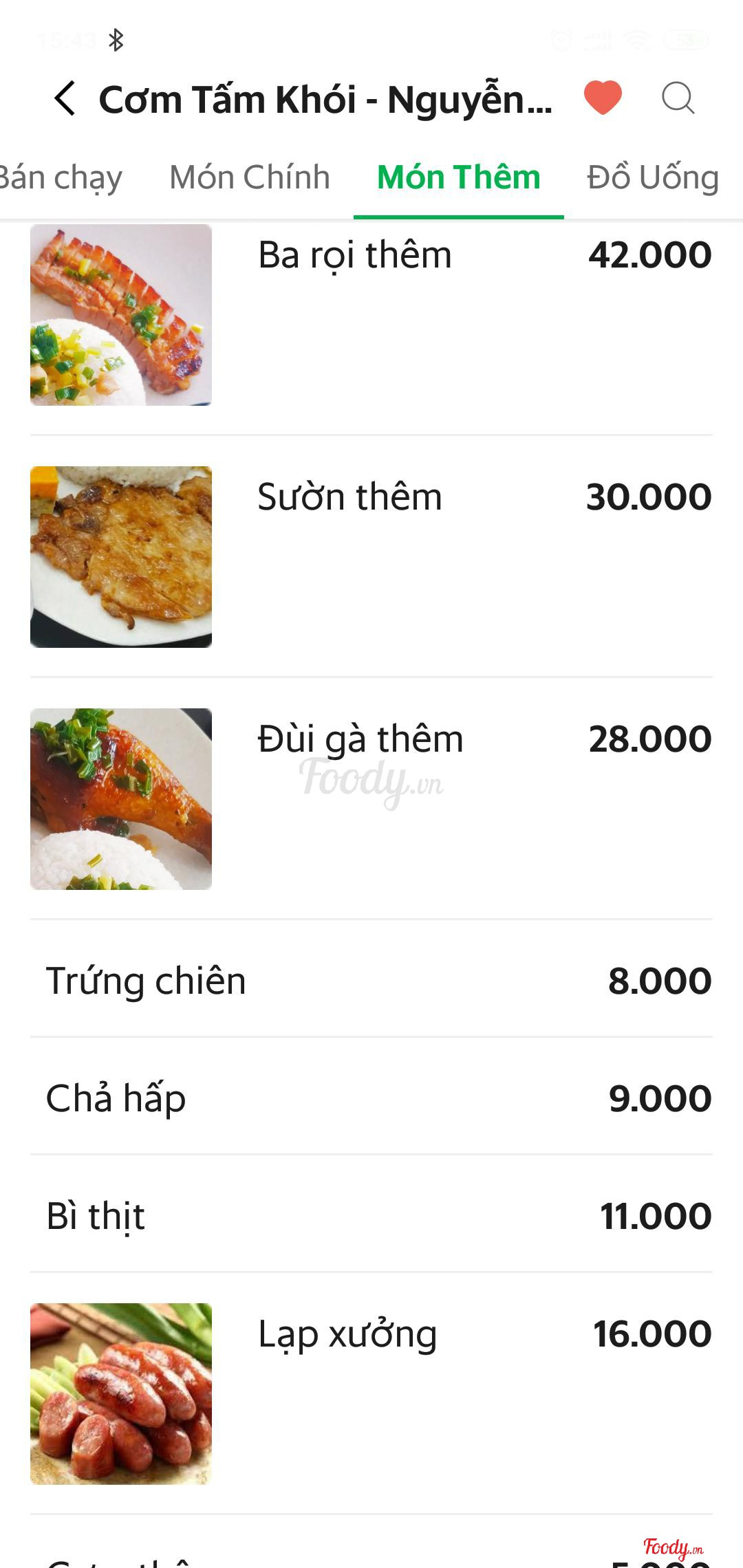Go back from Cơm Tấm Khói page
Viewport: 743px width, 1568px height.
click(65, 98)
